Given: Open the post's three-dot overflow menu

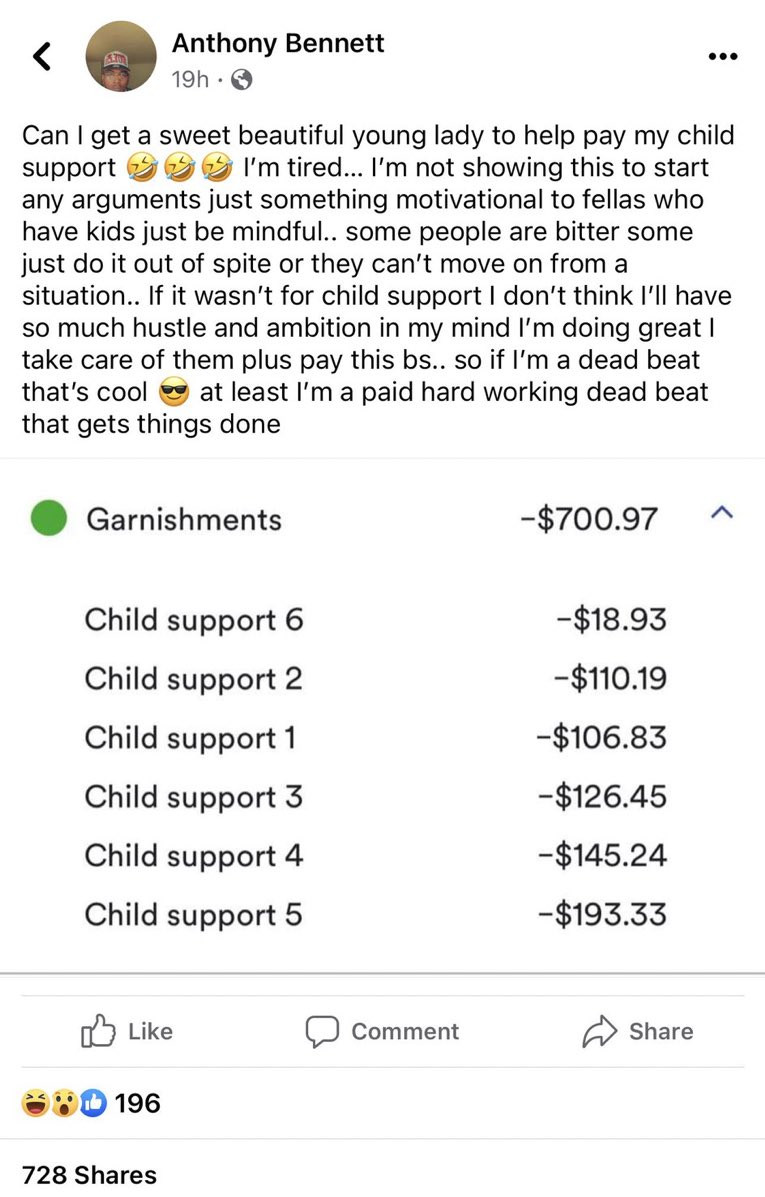Looking at the screenshot, I should [x=721, y=57].
